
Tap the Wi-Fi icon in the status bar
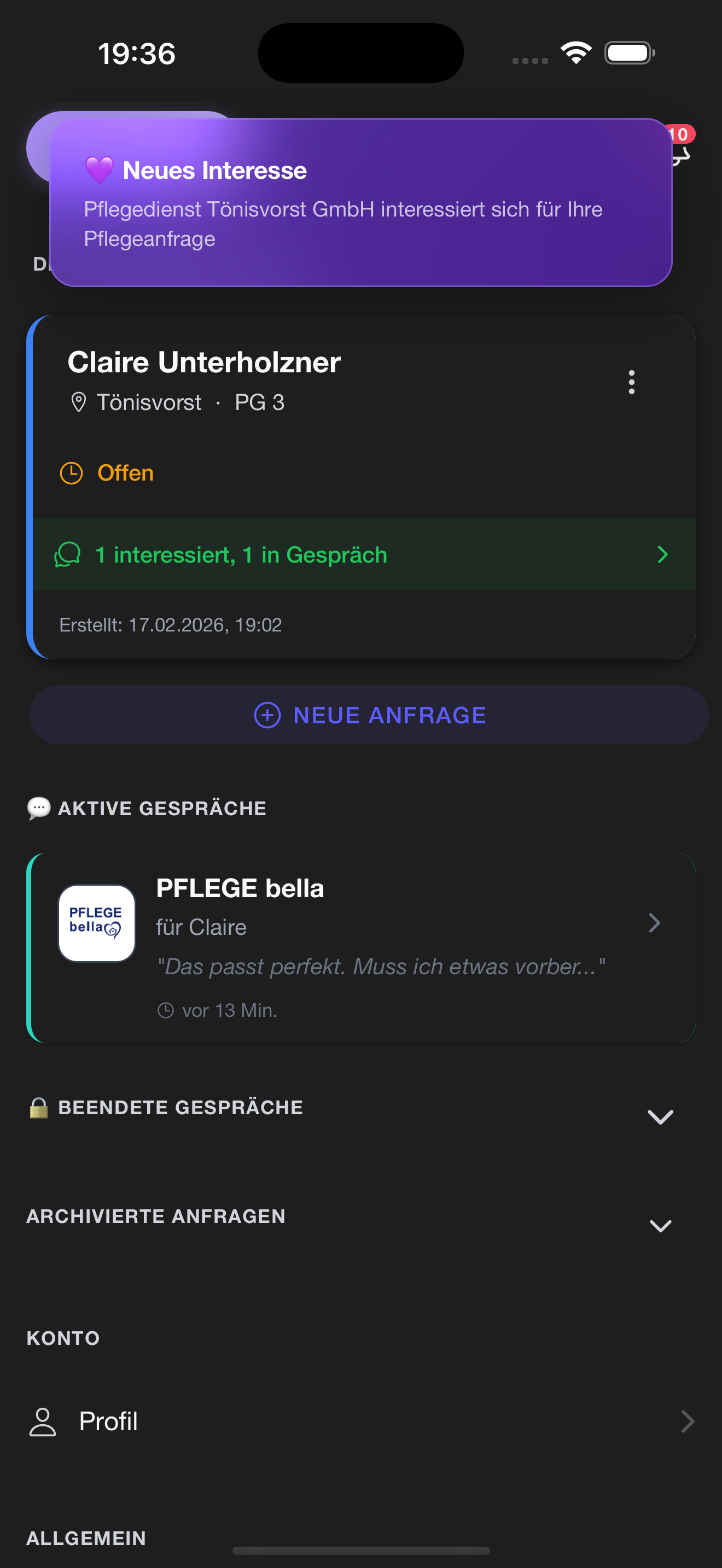pos(575,52)
